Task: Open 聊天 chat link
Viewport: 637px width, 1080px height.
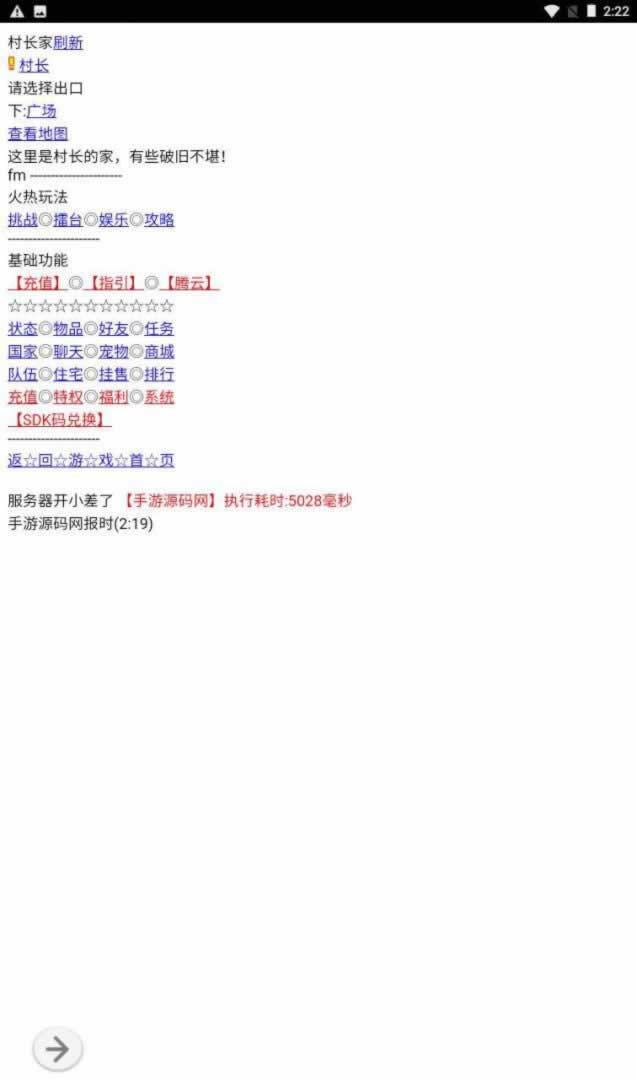Action: click(x=68, y=352)
